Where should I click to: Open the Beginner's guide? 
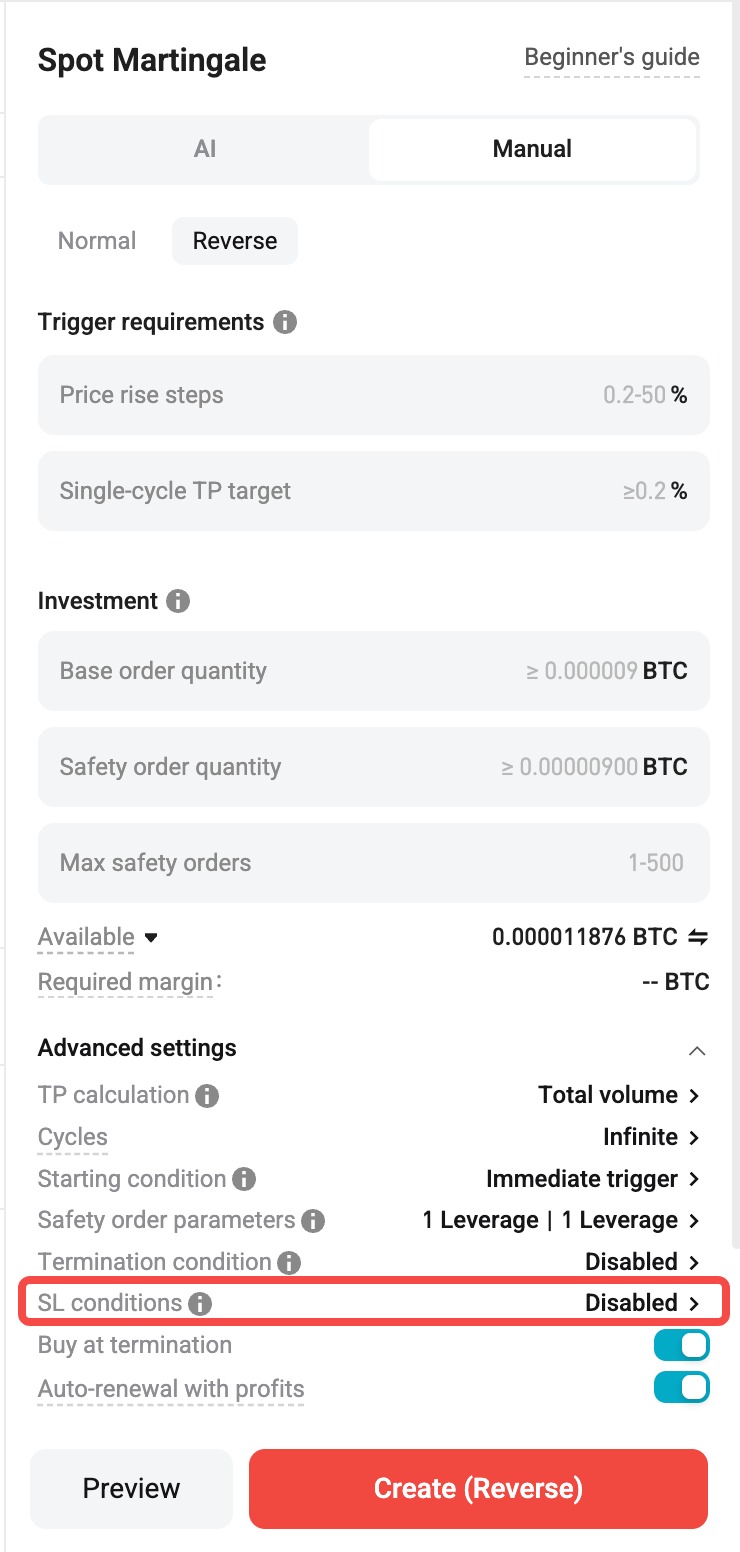pos(611,57)
